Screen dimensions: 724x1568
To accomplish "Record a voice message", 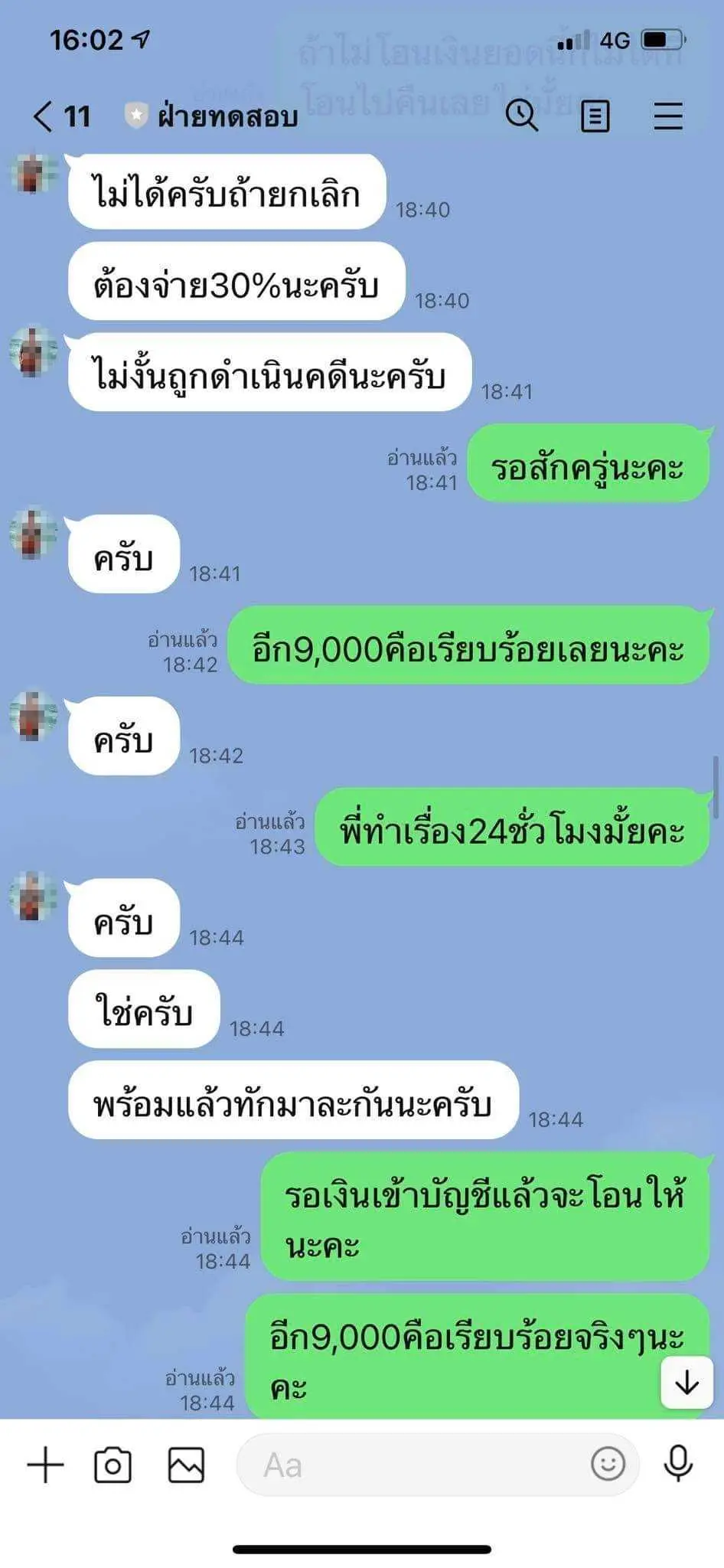I will pos(678,1464).
